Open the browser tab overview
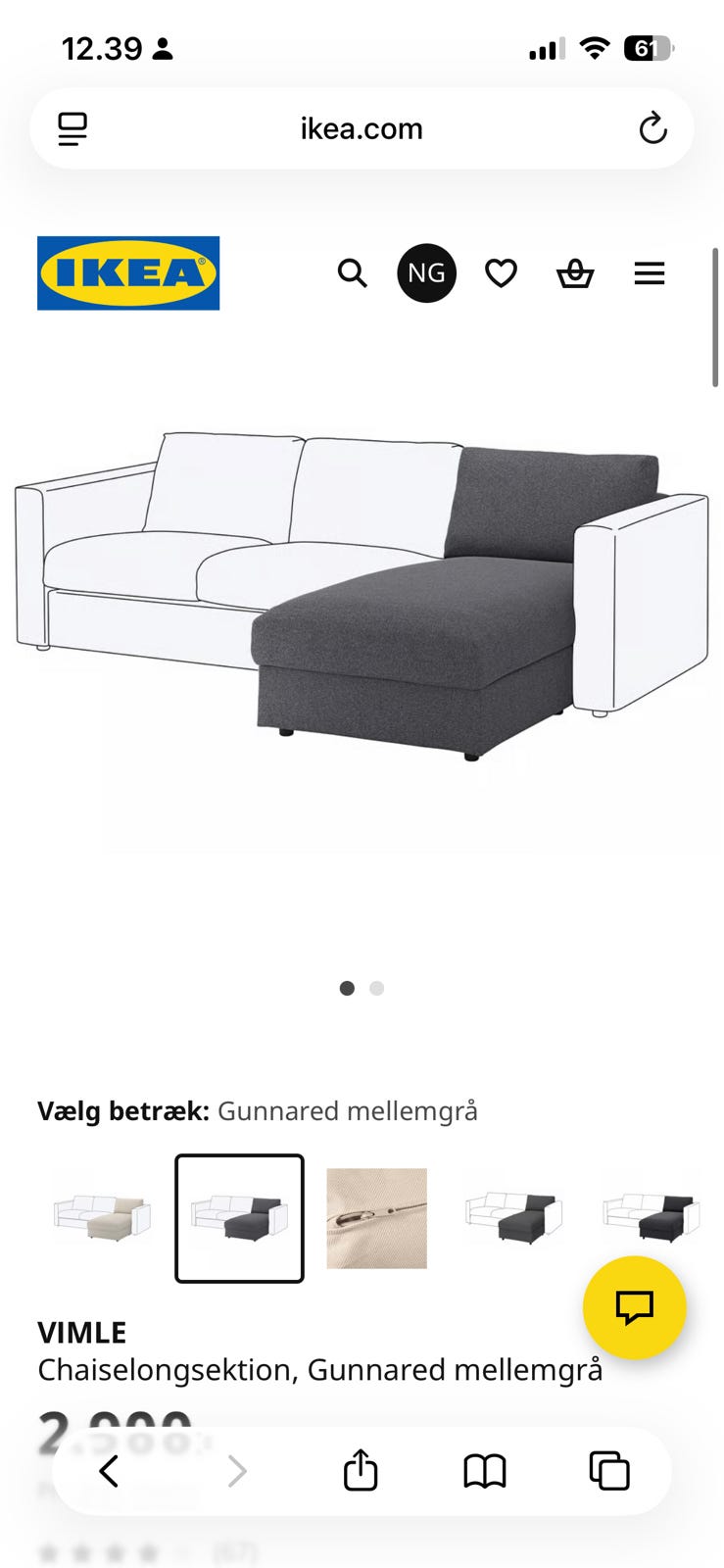 608,1470
